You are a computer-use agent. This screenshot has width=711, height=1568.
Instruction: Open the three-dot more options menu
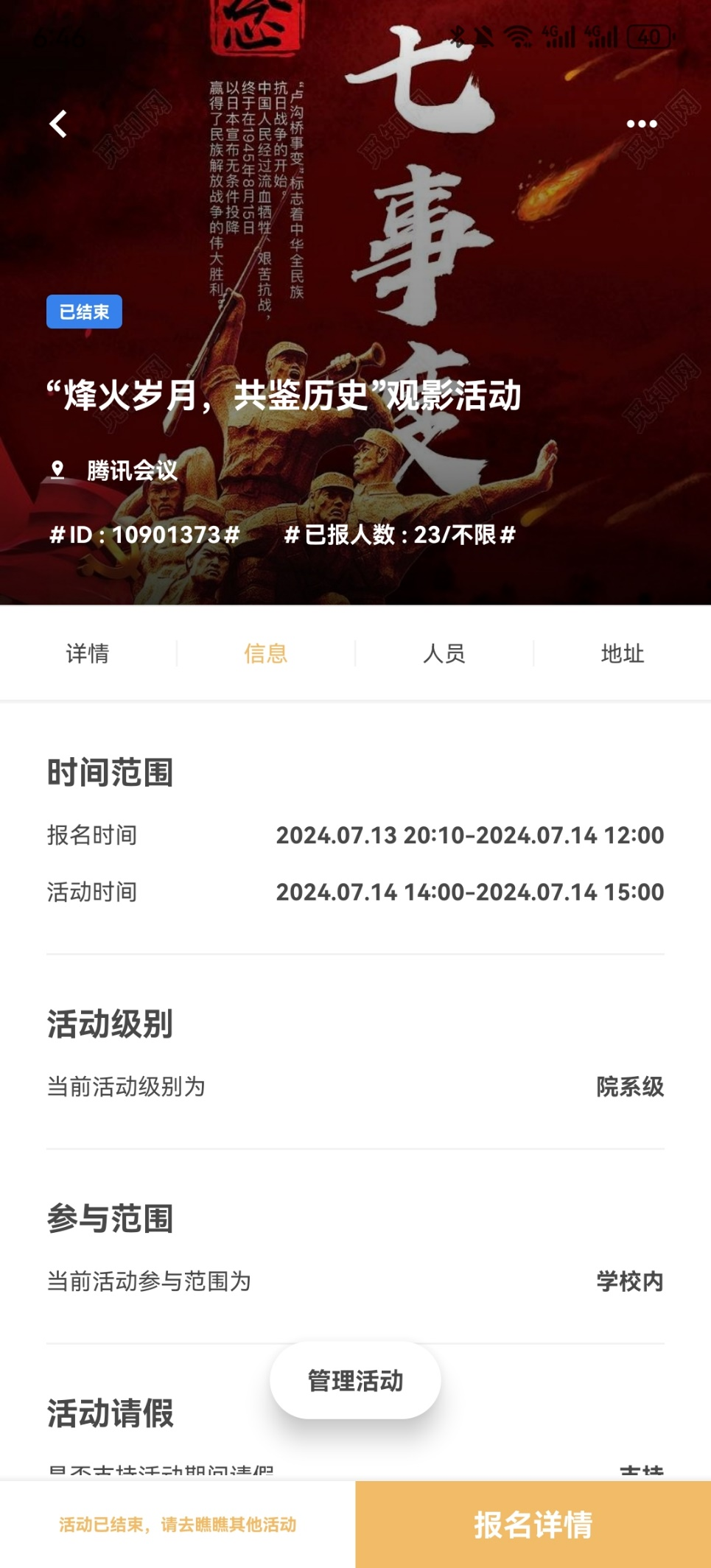[641, 124]
